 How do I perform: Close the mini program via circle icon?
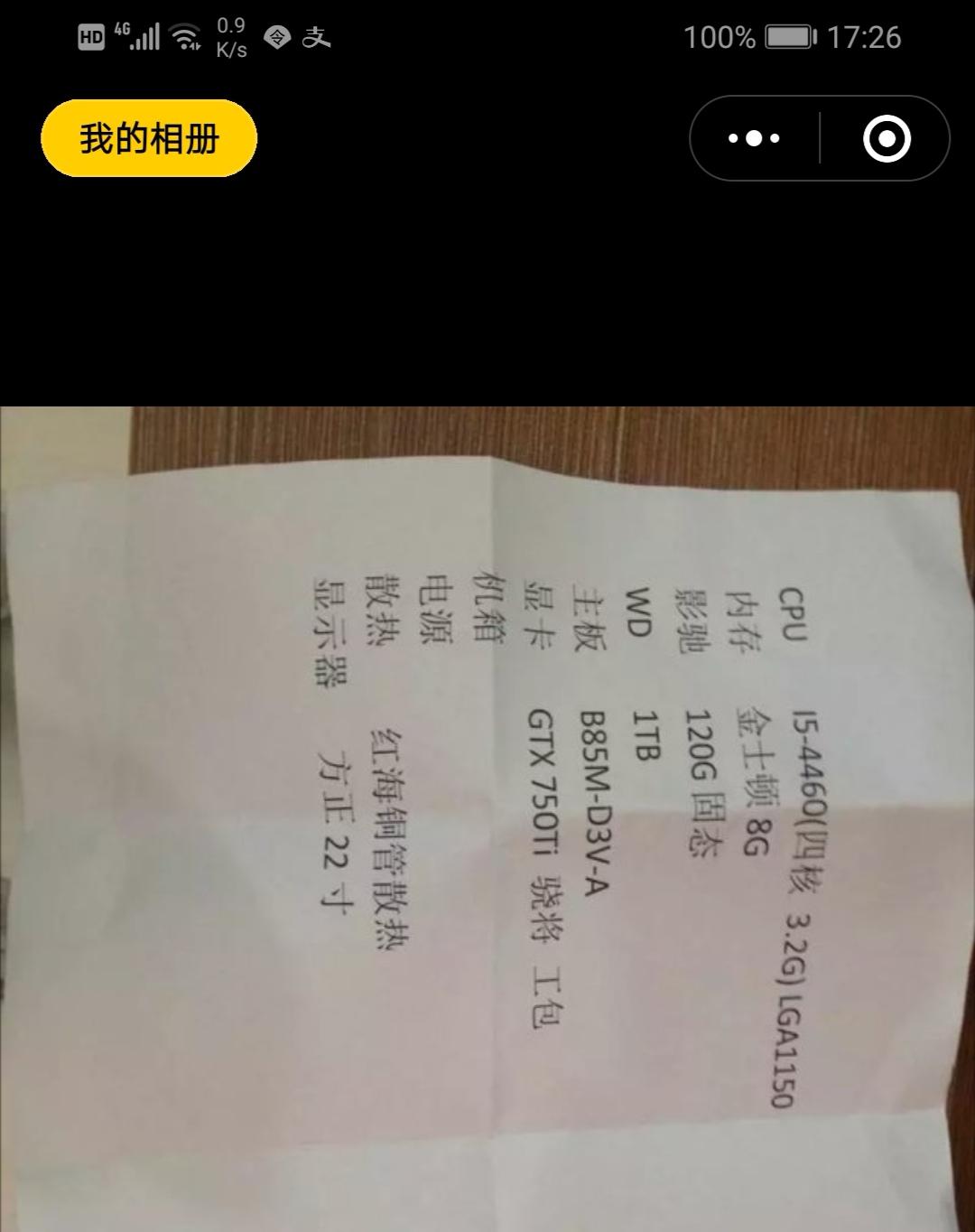[x=886, y=138]
